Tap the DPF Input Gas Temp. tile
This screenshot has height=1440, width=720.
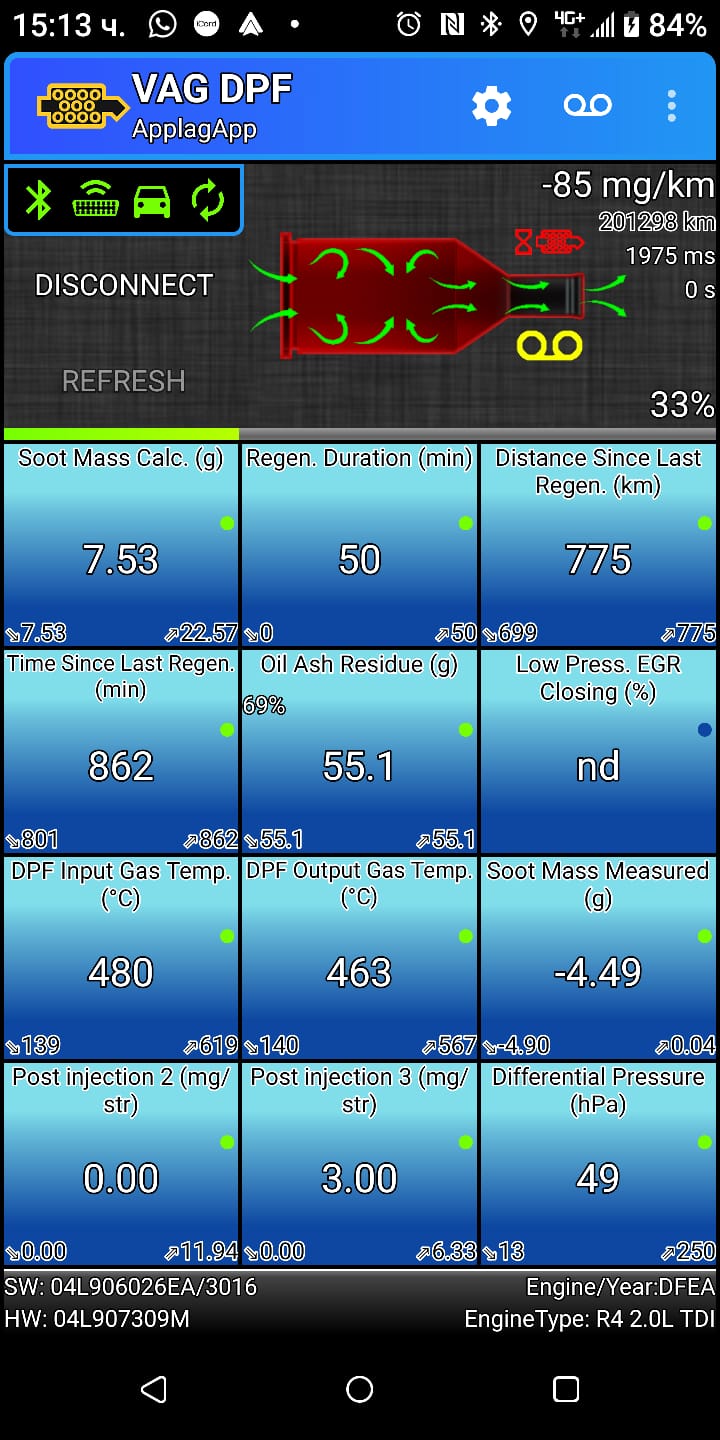tap(121, 957)
